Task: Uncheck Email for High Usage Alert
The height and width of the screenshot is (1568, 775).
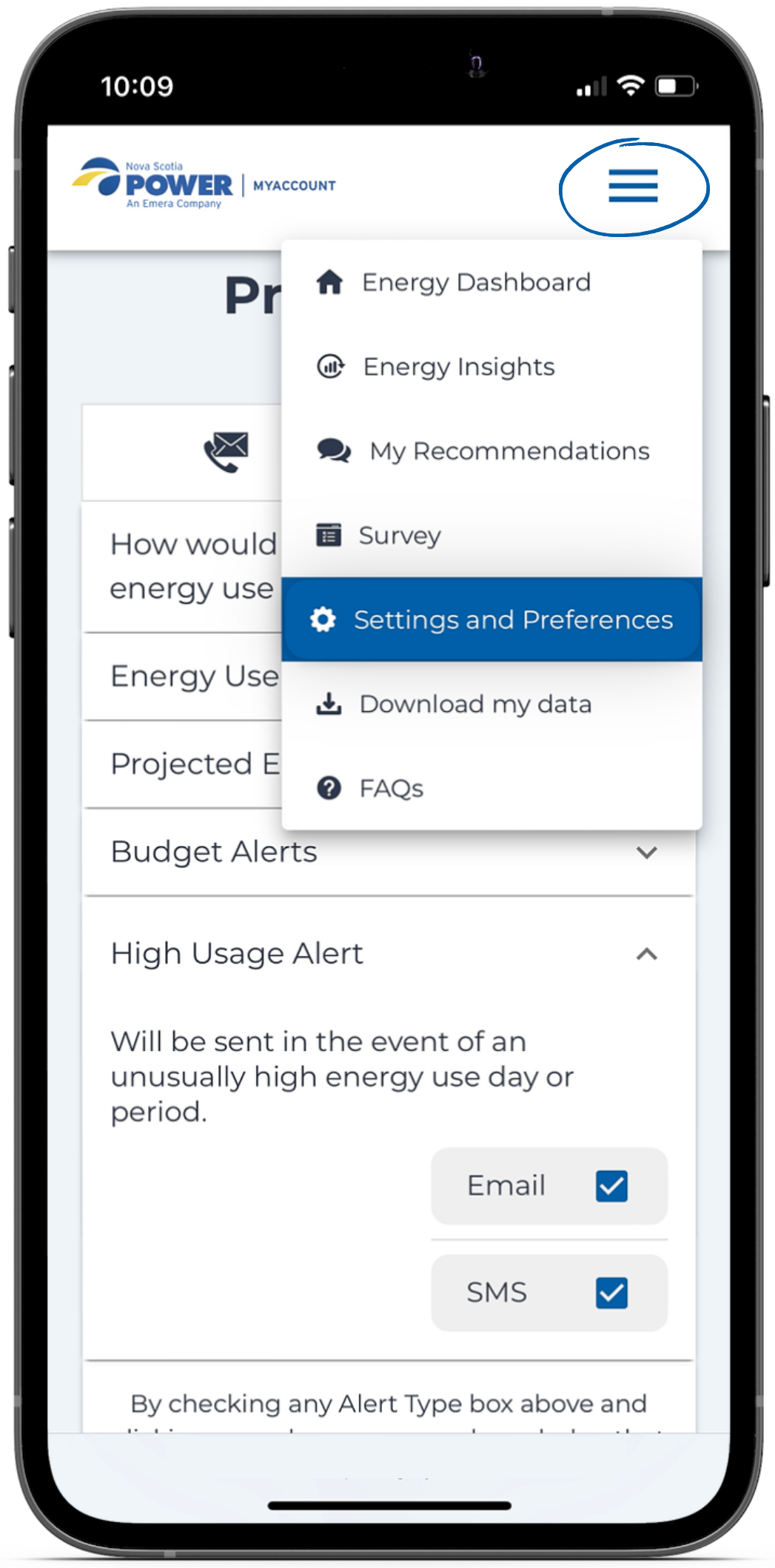Action: click(x=611, y=1186)
